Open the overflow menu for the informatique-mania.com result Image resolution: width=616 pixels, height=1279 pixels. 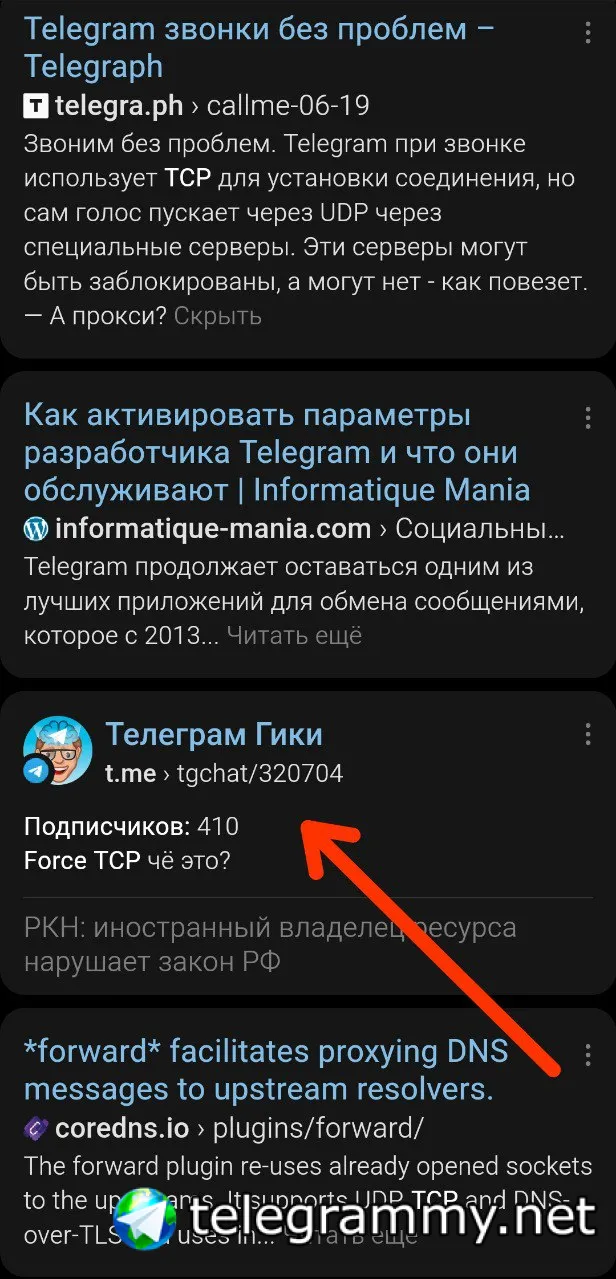click(588, 418)
